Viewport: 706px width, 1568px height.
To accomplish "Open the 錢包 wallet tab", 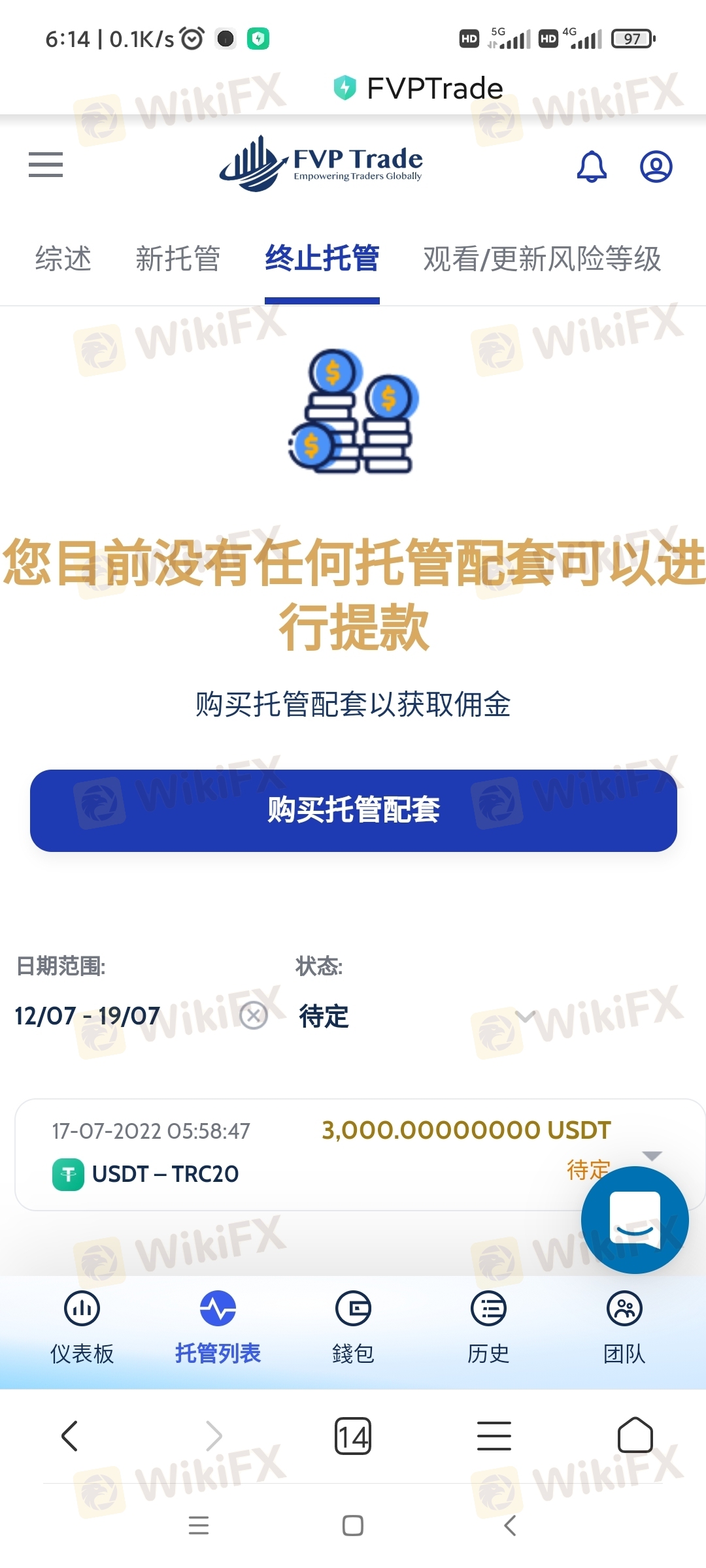I will click(353, 1328).
